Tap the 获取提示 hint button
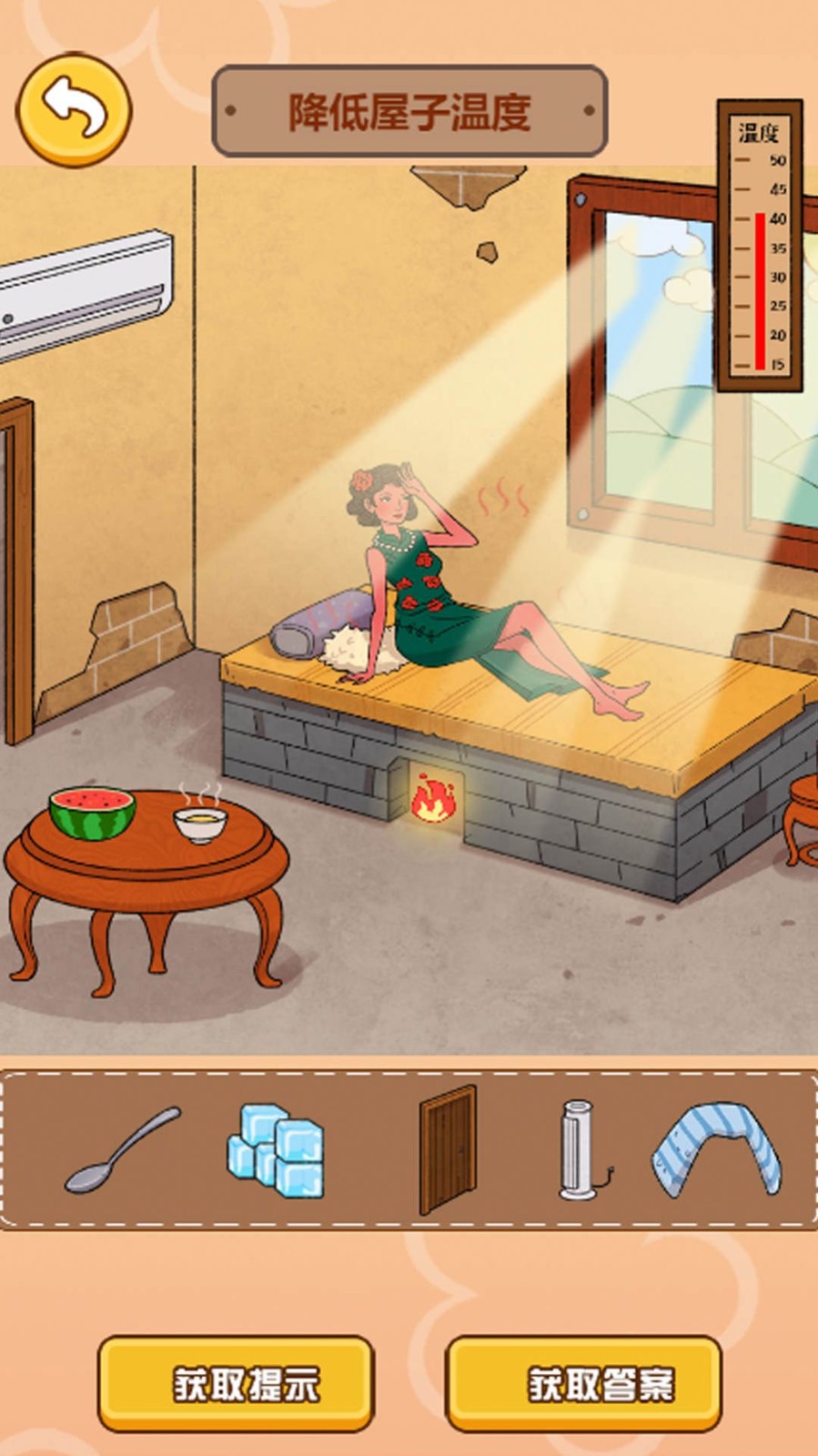818x1456 pixels. [x=237, y=1383]
